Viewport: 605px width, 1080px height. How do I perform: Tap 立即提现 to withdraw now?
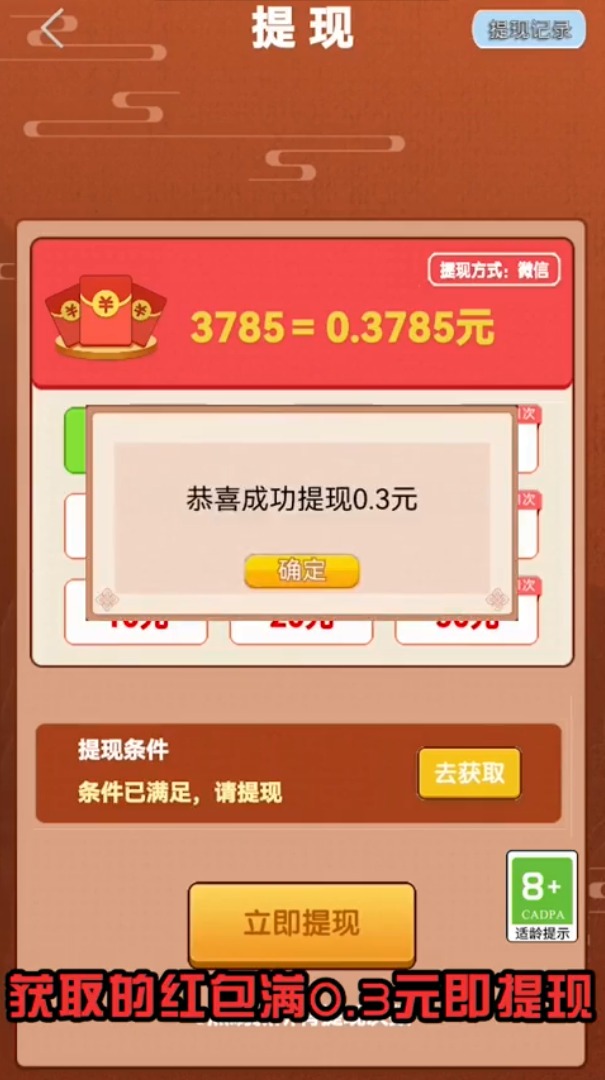[x=301, y=922]
